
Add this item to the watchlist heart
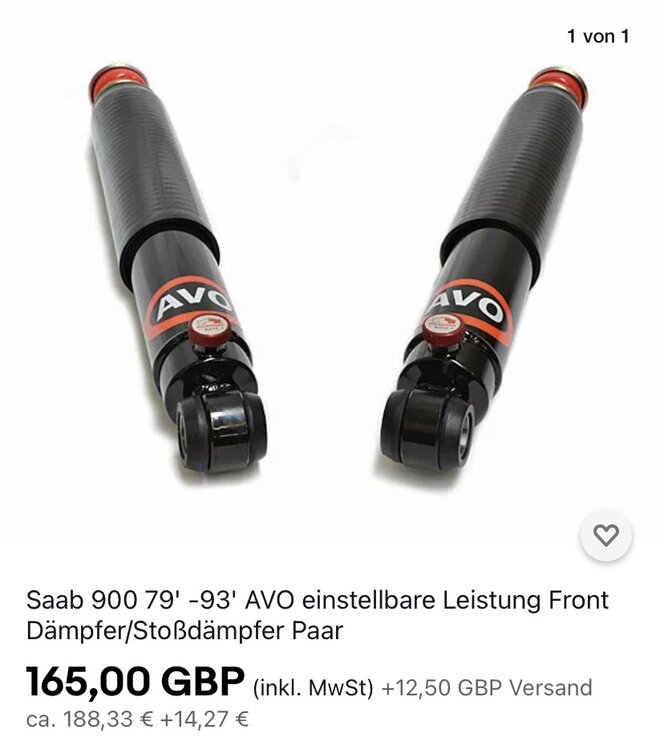(606, 536)
